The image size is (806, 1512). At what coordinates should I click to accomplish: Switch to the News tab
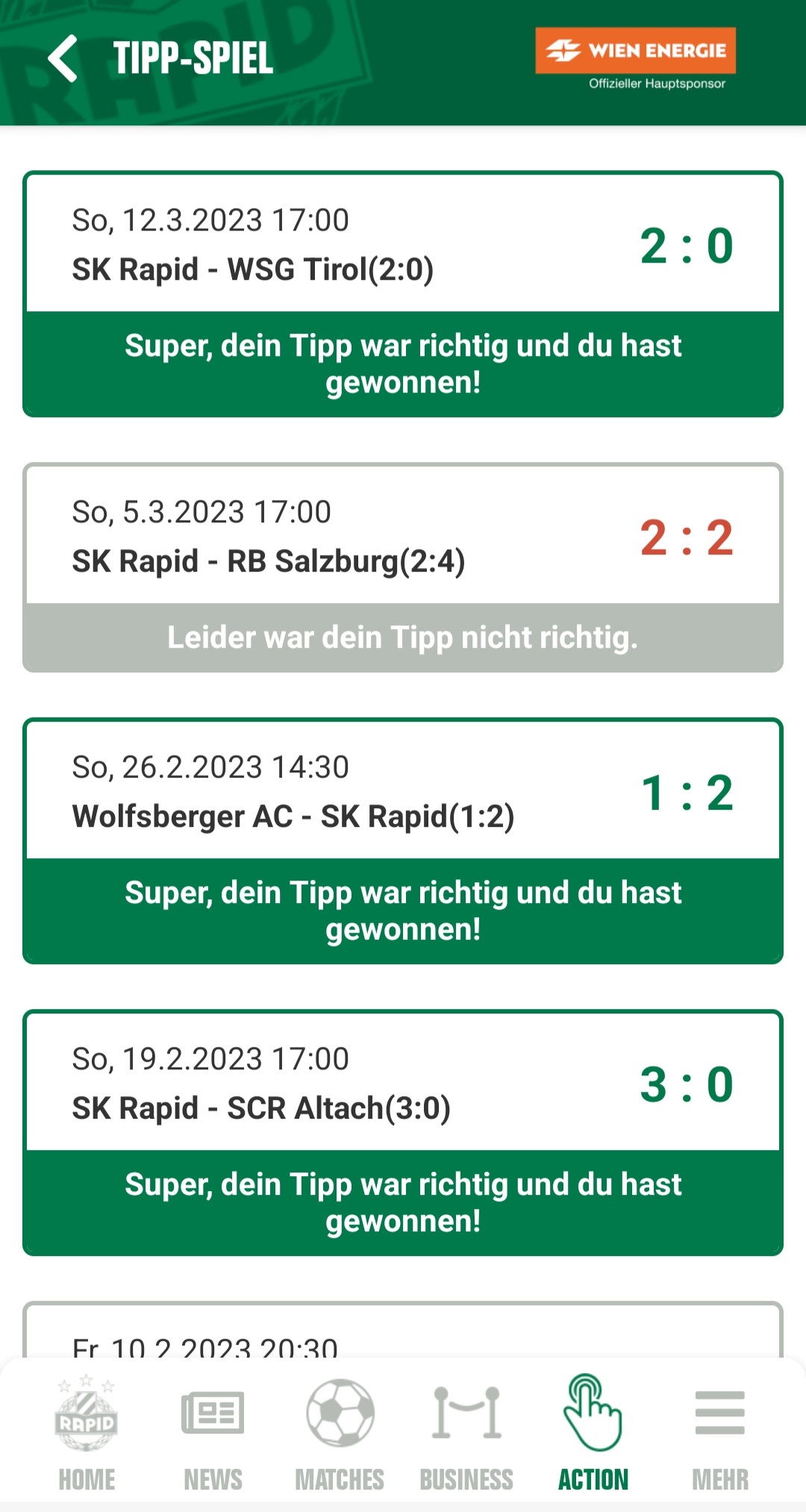(213, 1434)
